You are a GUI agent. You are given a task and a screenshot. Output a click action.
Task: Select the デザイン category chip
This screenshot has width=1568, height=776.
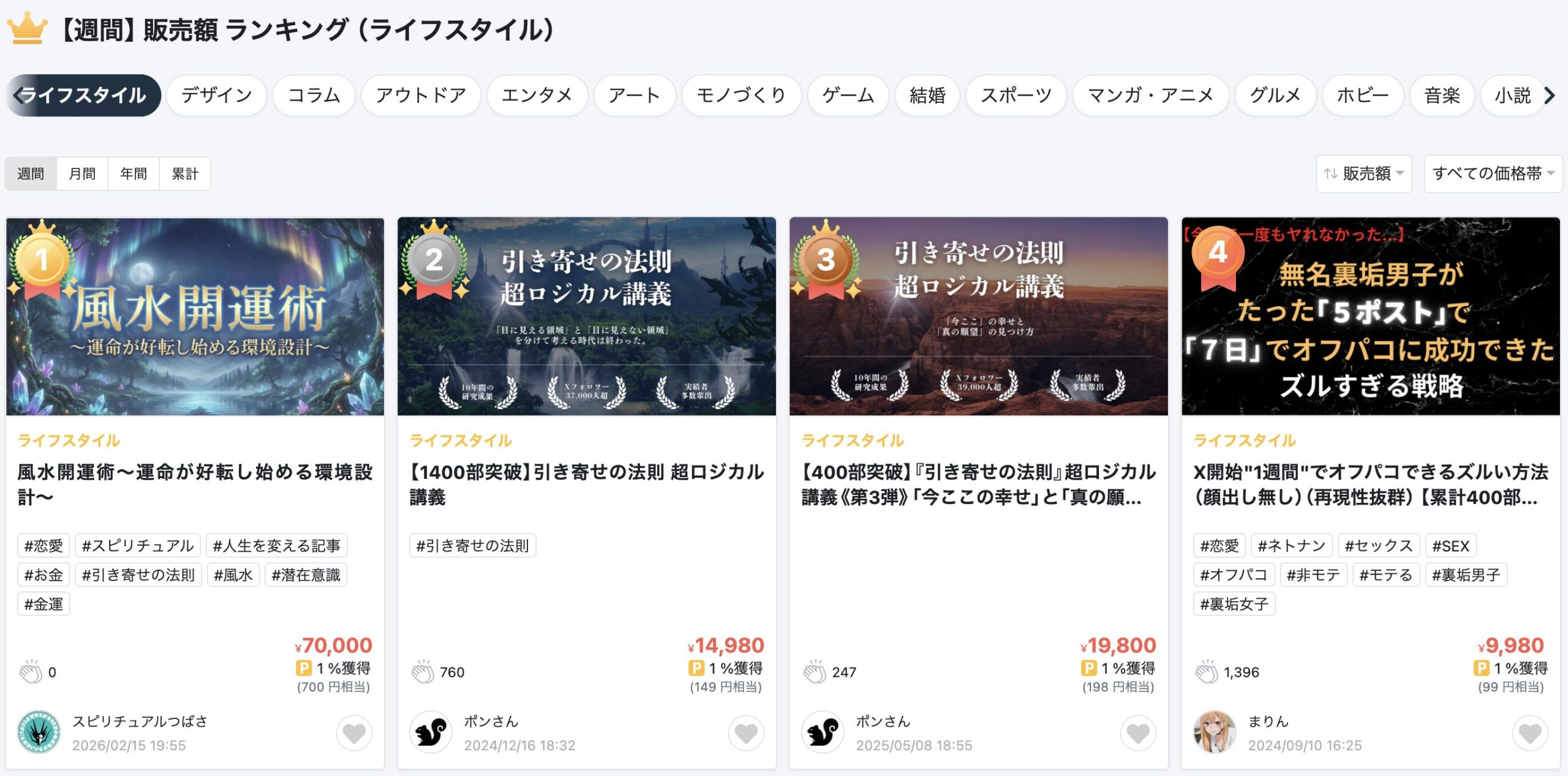tap(217, 96)
